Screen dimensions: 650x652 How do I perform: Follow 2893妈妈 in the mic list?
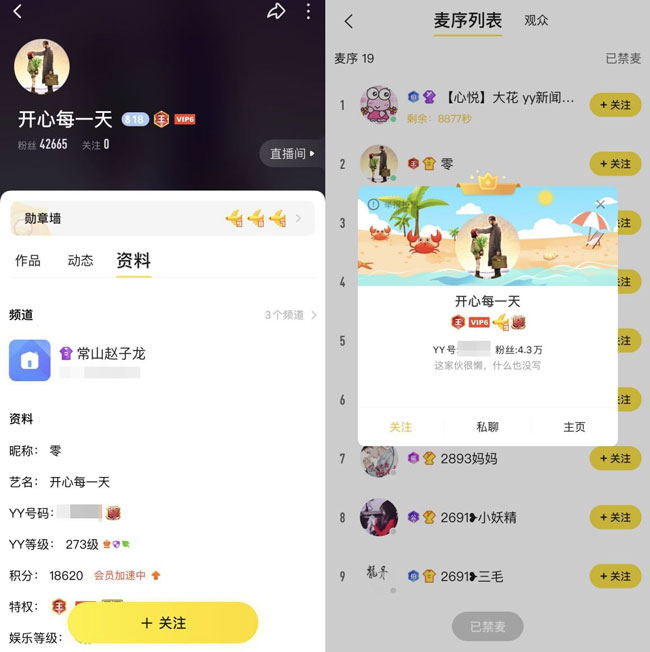point(615,459)
